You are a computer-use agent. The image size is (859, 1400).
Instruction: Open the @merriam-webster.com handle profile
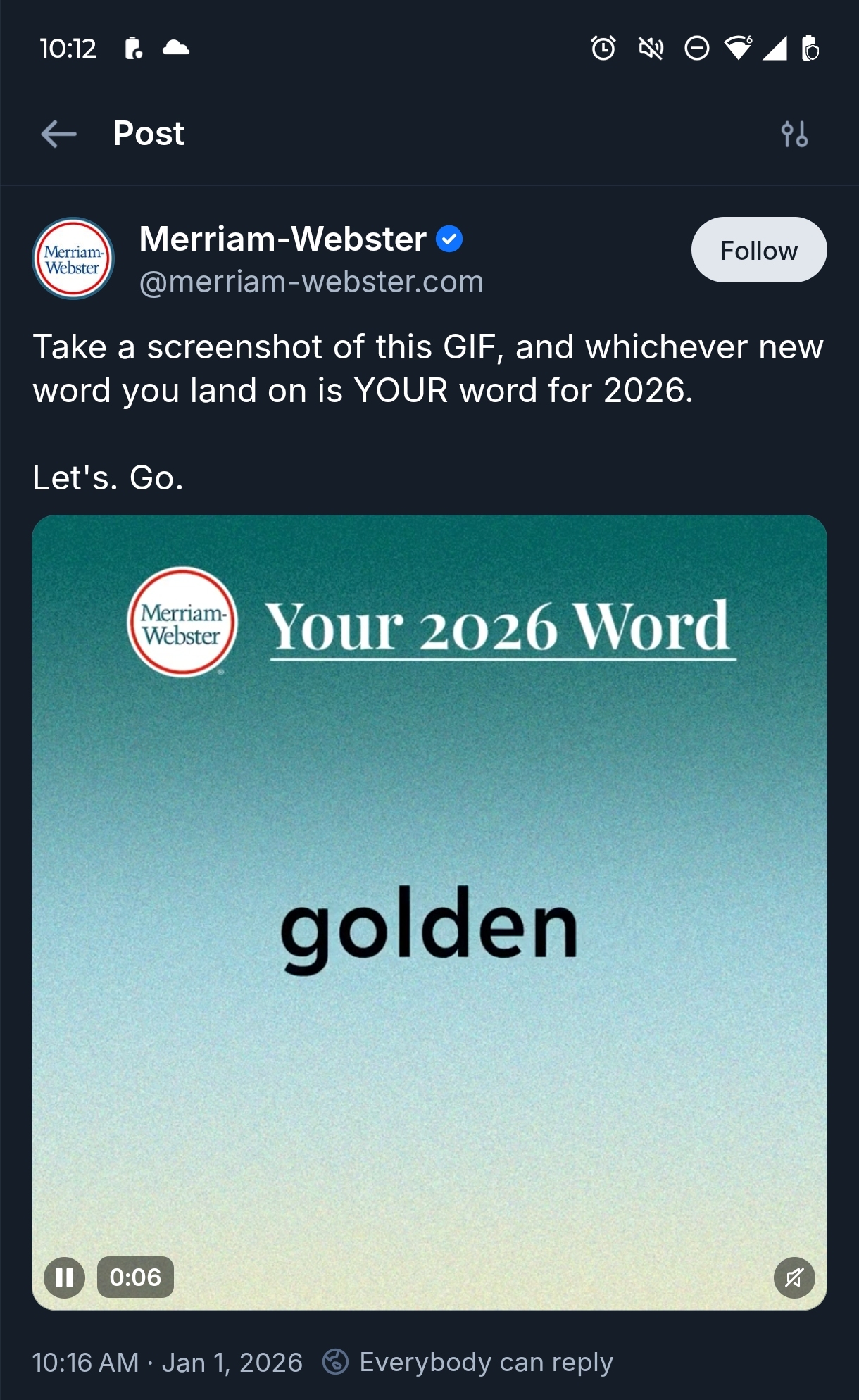[x=311, y=282]
